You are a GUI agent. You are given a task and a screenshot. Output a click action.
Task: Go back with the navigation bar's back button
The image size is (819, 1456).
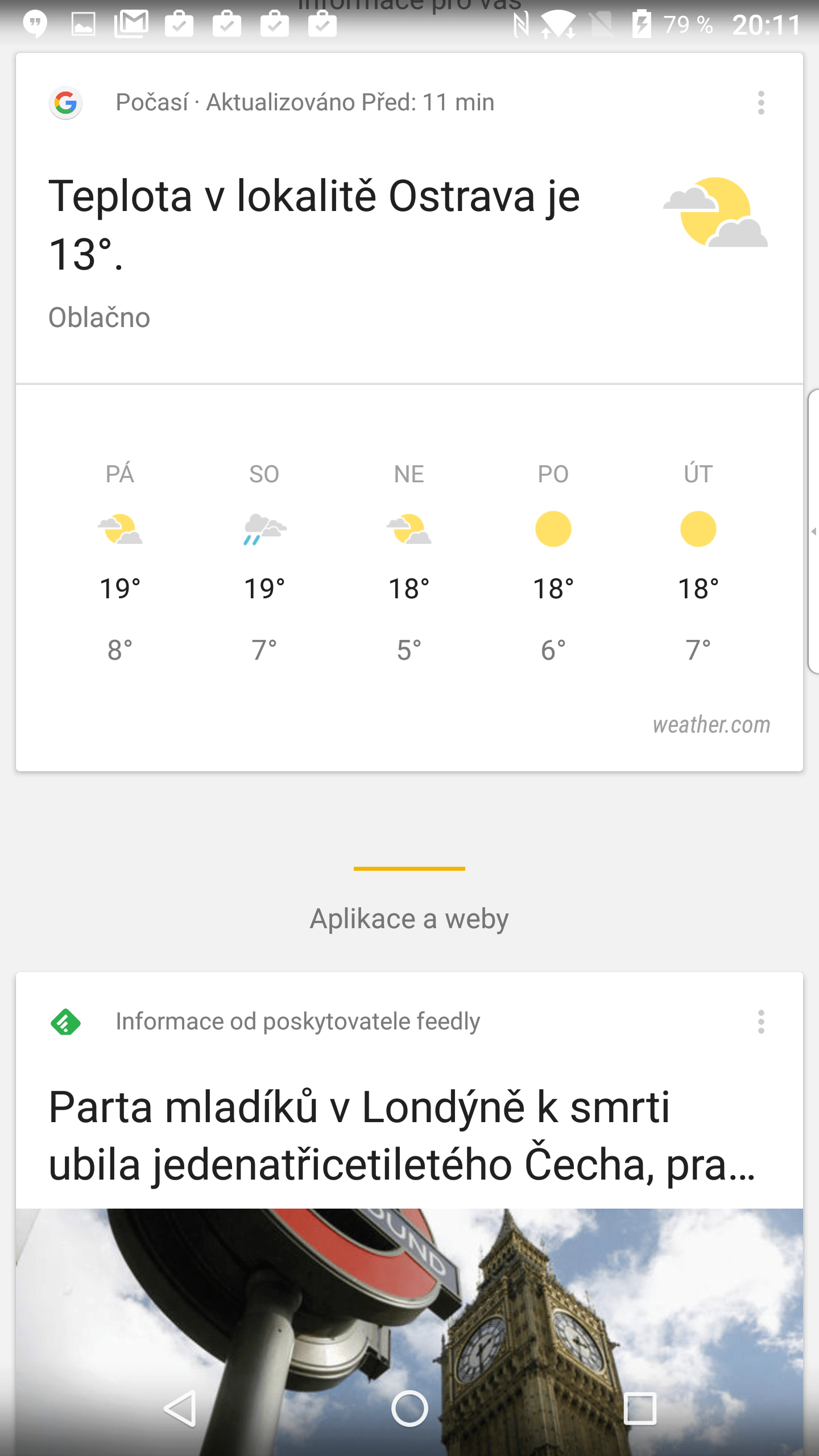click(180, 1409)
